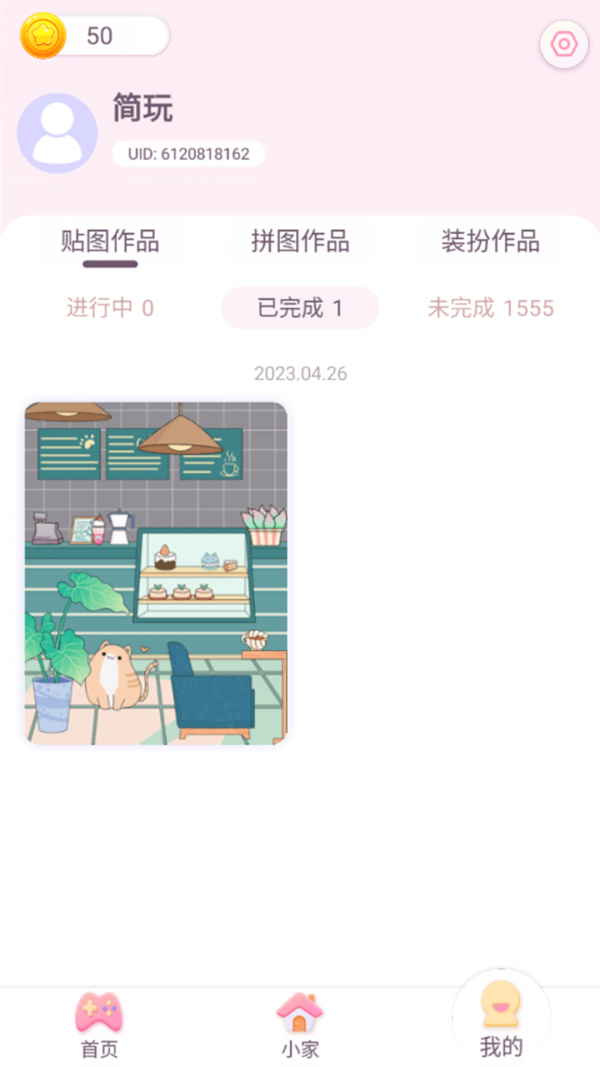Select the 贴图作品 tab
The height and width of the screenshot is (1067, 600).
(x=110, y=241)
